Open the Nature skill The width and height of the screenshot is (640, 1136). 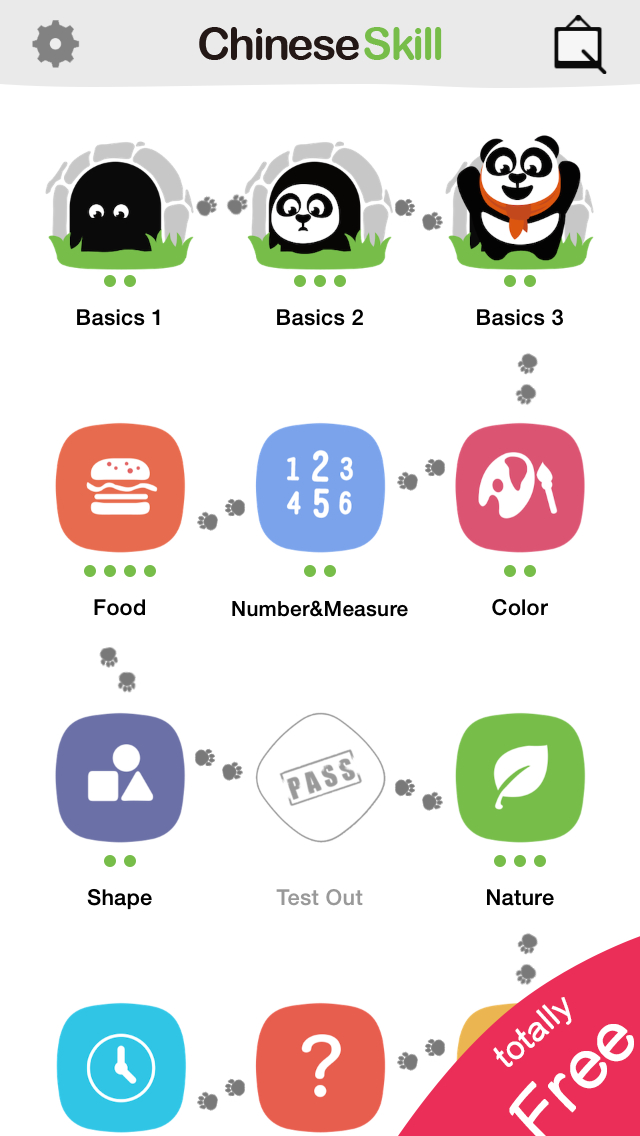click(520, 778)
